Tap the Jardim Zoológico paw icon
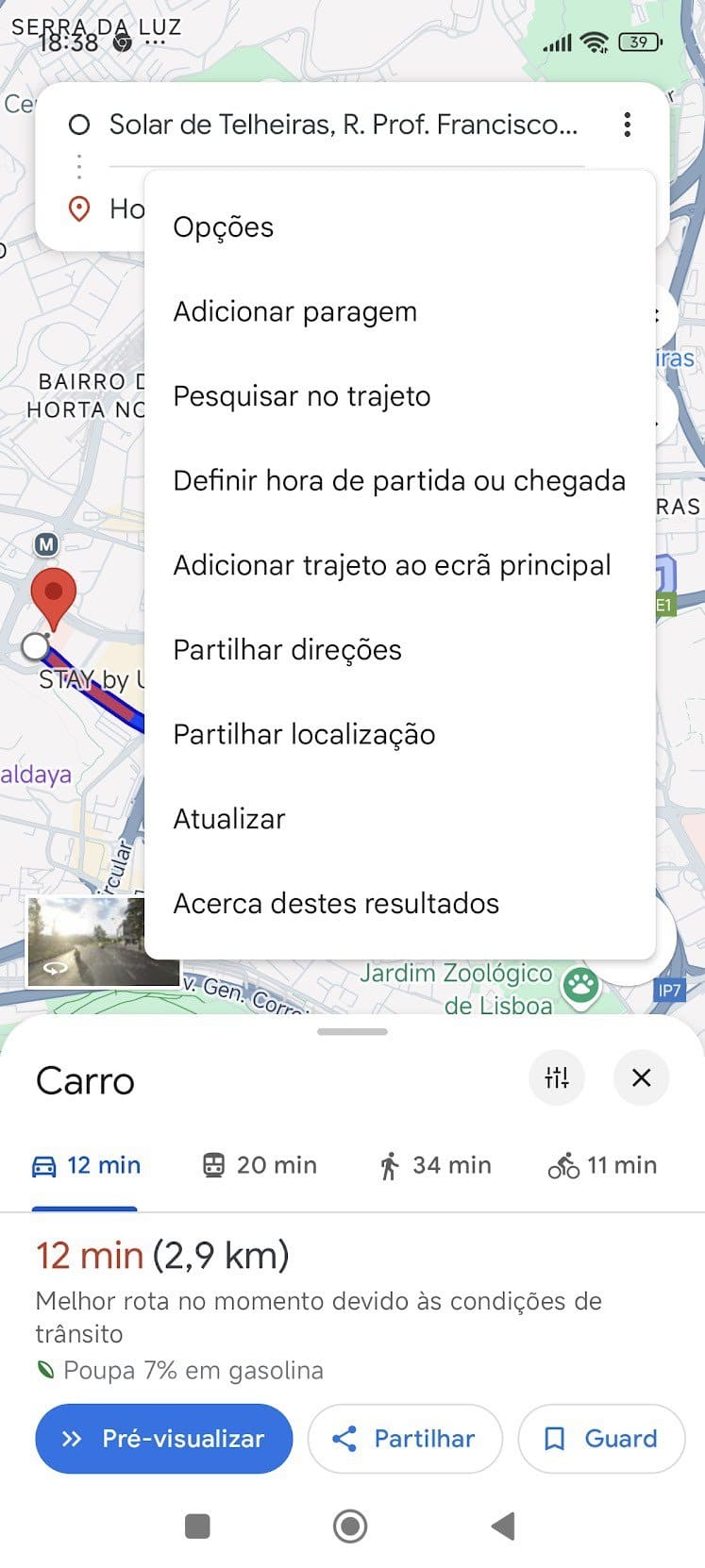Screen dimensions: 705x1568 [x=582, y=984]
